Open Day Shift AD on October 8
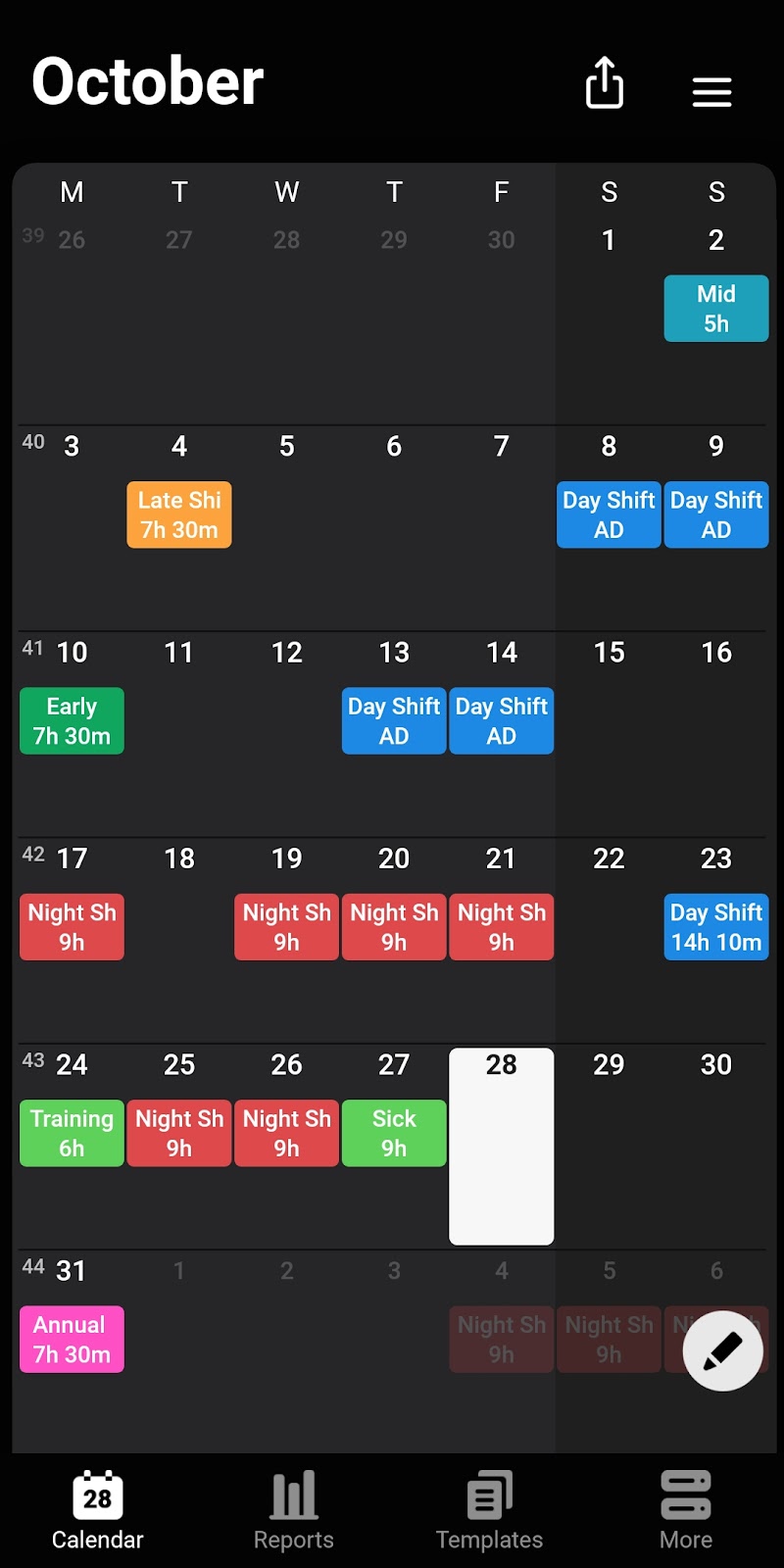This screenshot has width=784, height=1568. point(609,514)
